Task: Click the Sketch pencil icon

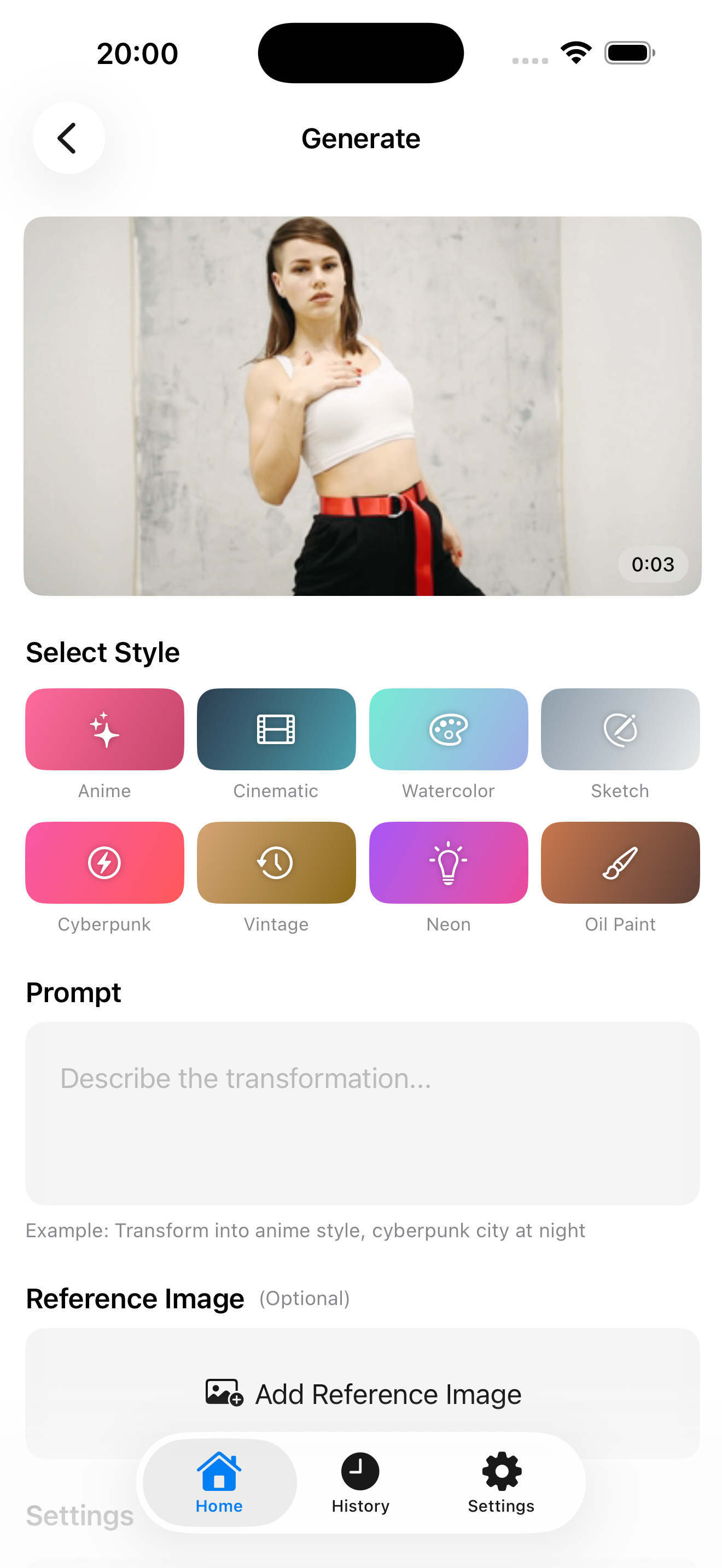Action: point(620,729)
